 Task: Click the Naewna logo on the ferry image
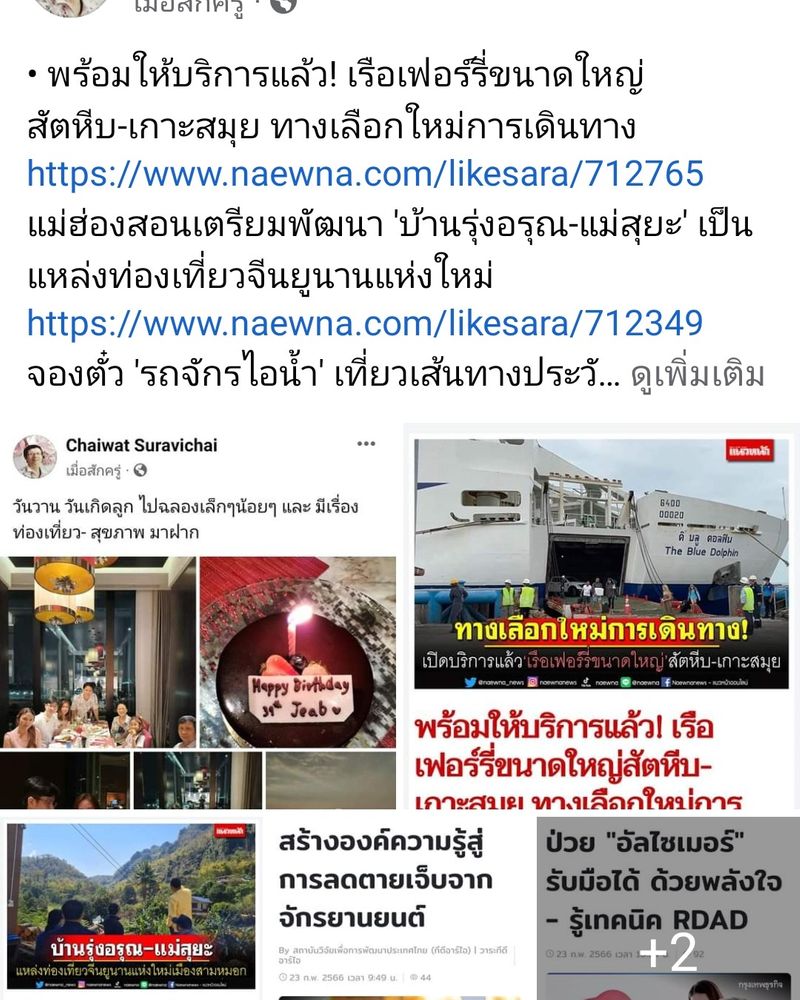tap(750, 450)
